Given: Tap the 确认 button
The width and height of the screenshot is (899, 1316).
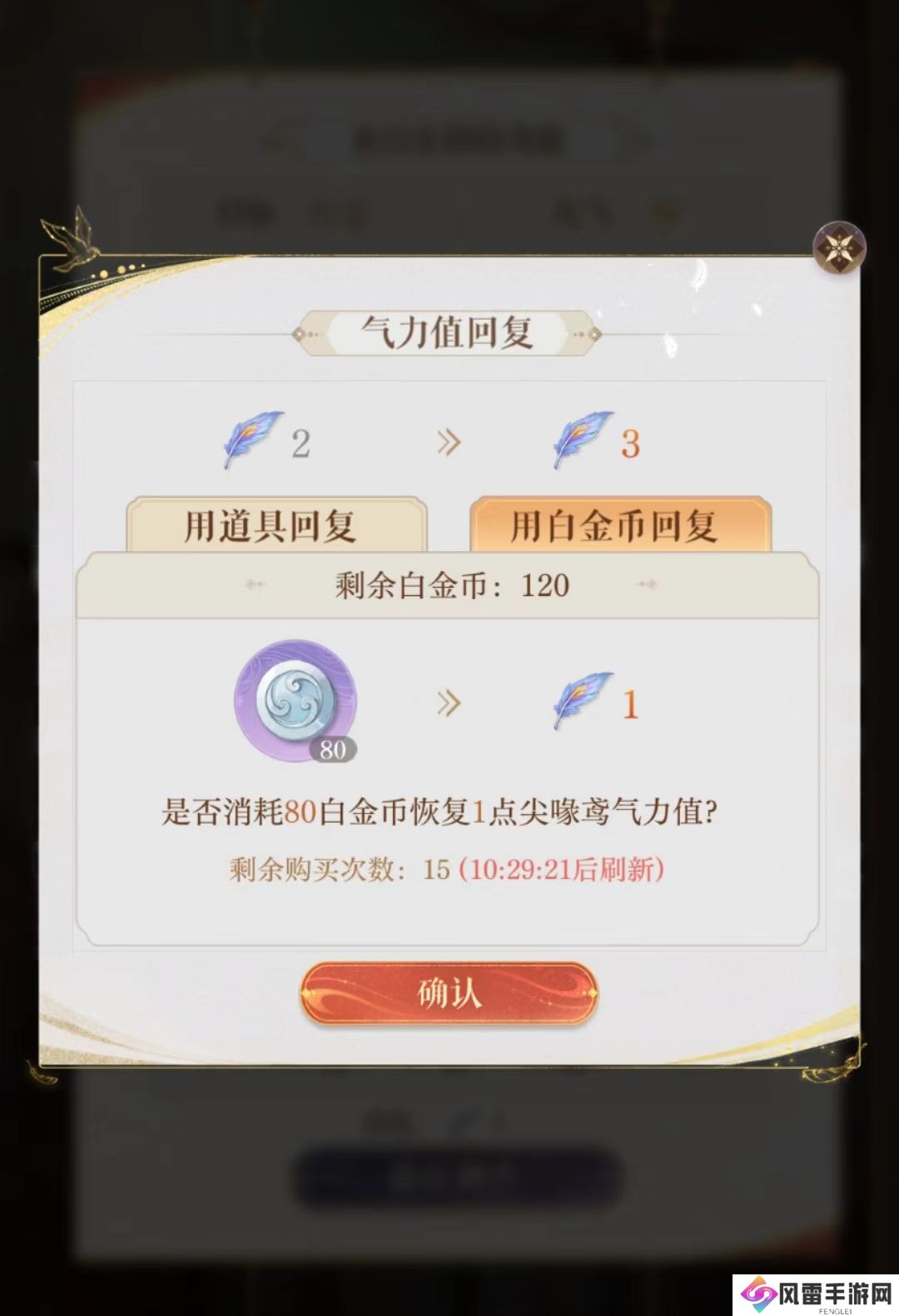Looking at the screenshot, I should [x=449, y=993].
